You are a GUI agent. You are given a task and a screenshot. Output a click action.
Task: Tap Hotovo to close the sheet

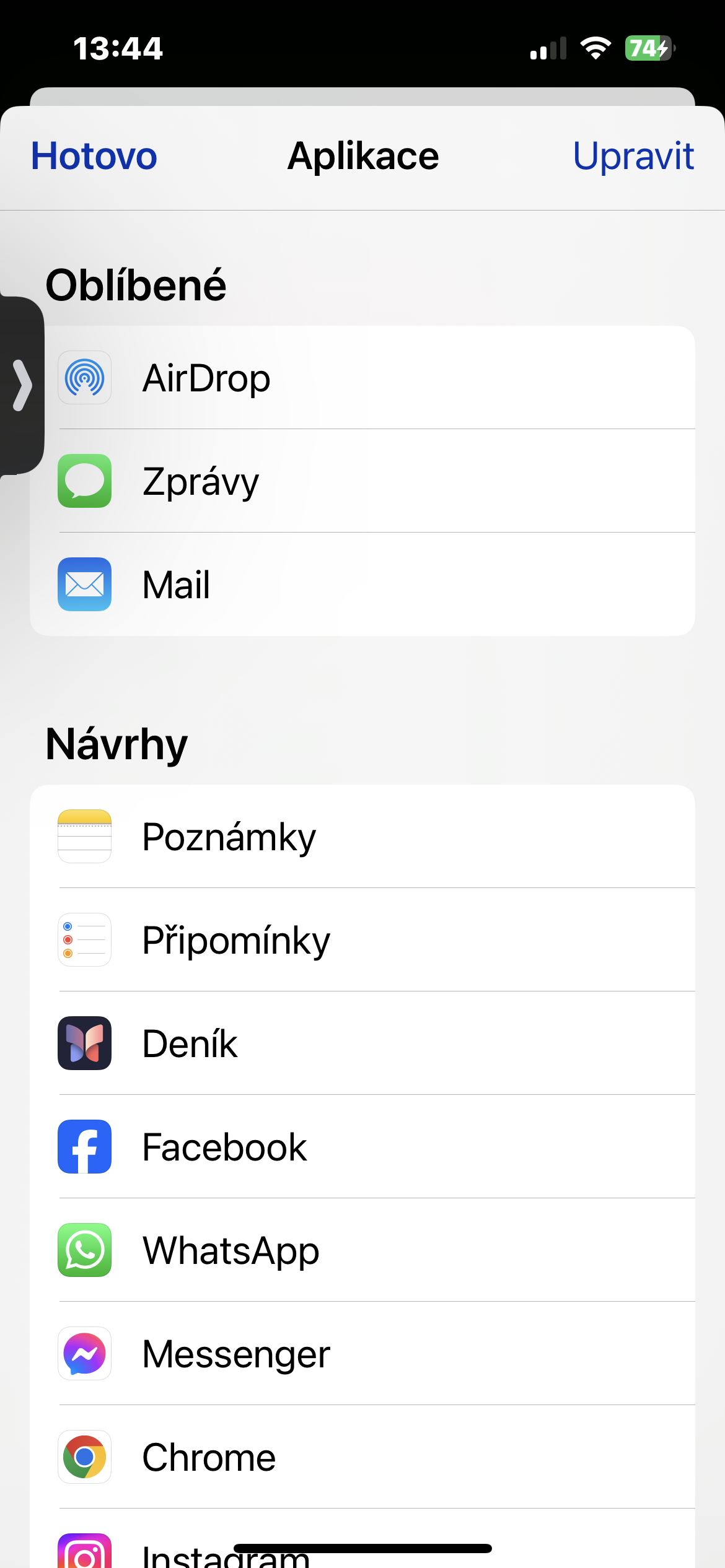[x=94, y=156]
